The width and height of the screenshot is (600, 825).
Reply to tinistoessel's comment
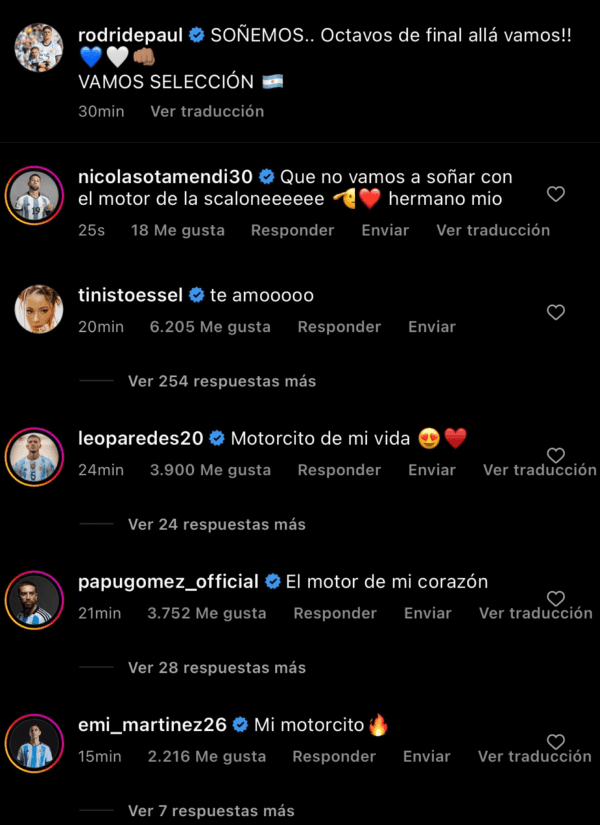[339, 327]
